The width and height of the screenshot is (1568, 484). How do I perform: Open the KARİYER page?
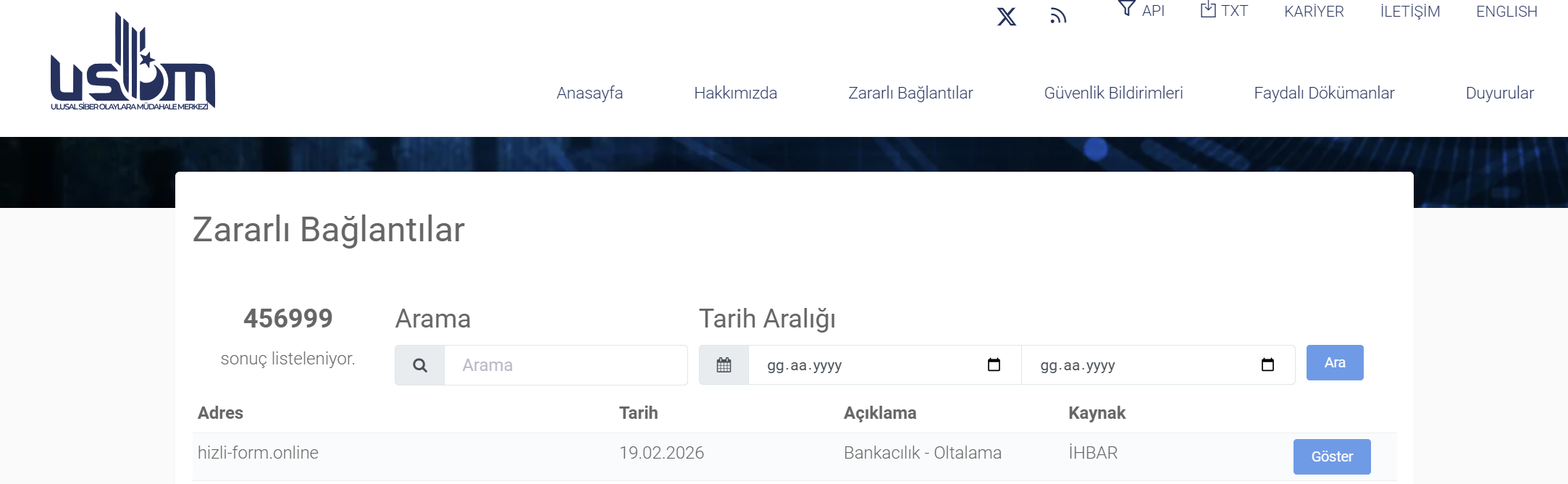coord(1314,12)
